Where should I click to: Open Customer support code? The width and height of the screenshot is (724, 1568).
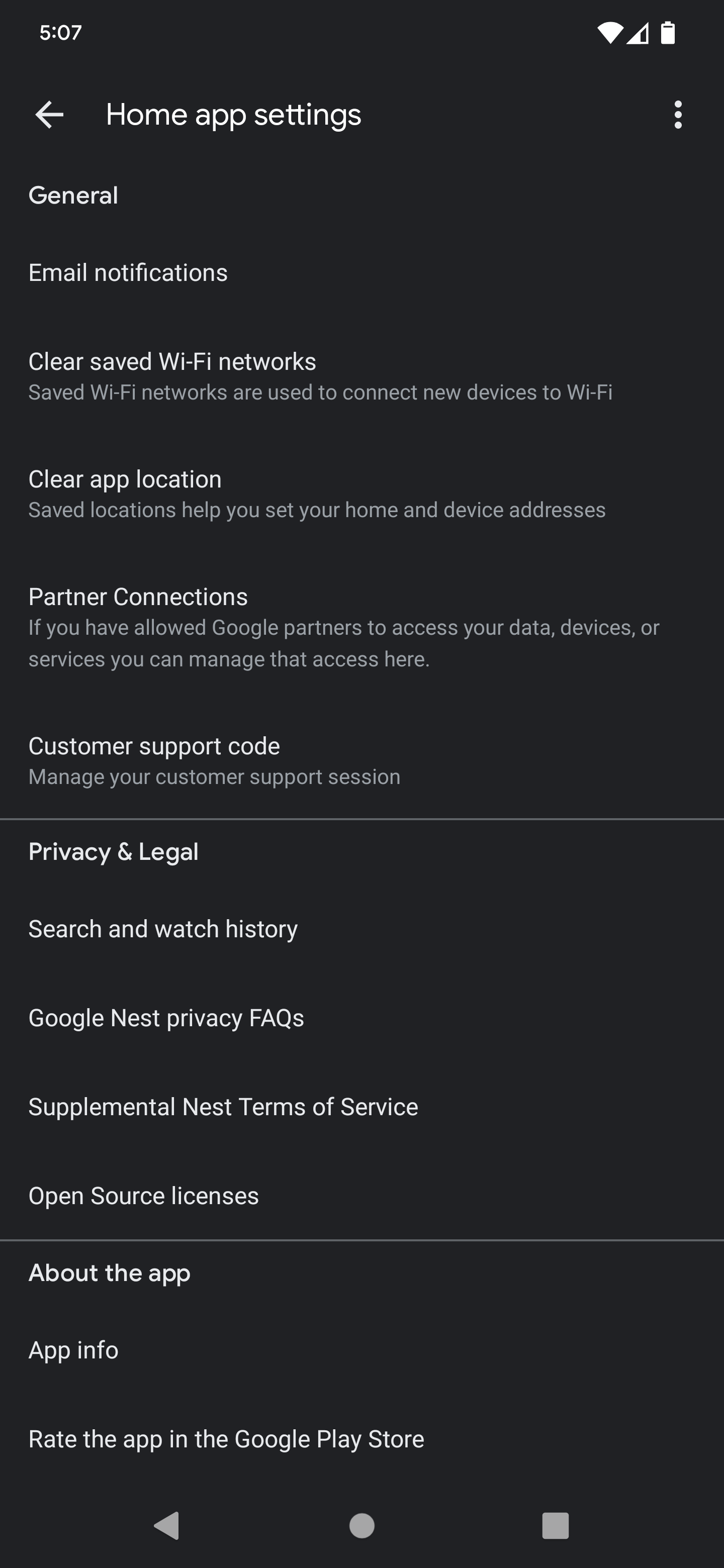[x=154, y=746]
